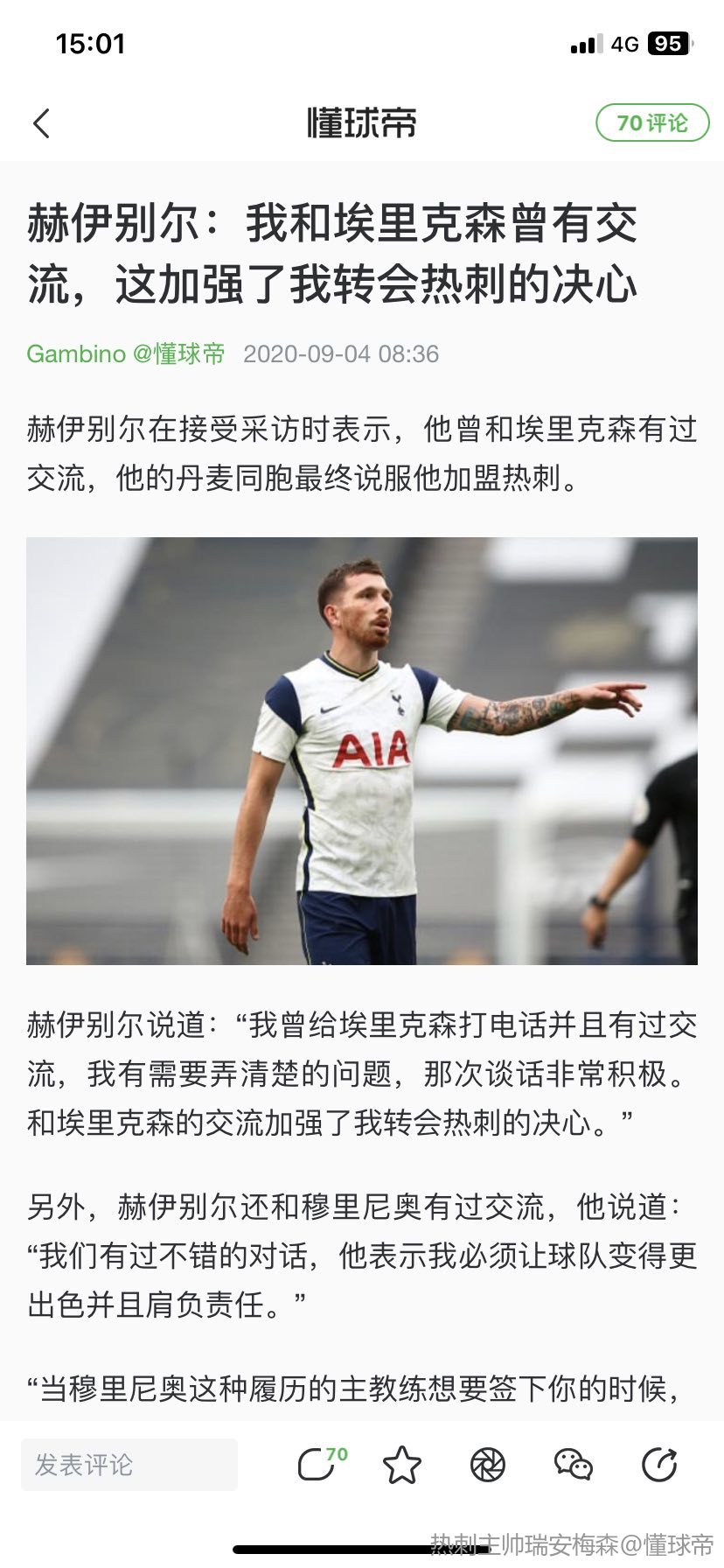
Task: Share via the WeChat Moments icon
Action: coord(488,1464)
